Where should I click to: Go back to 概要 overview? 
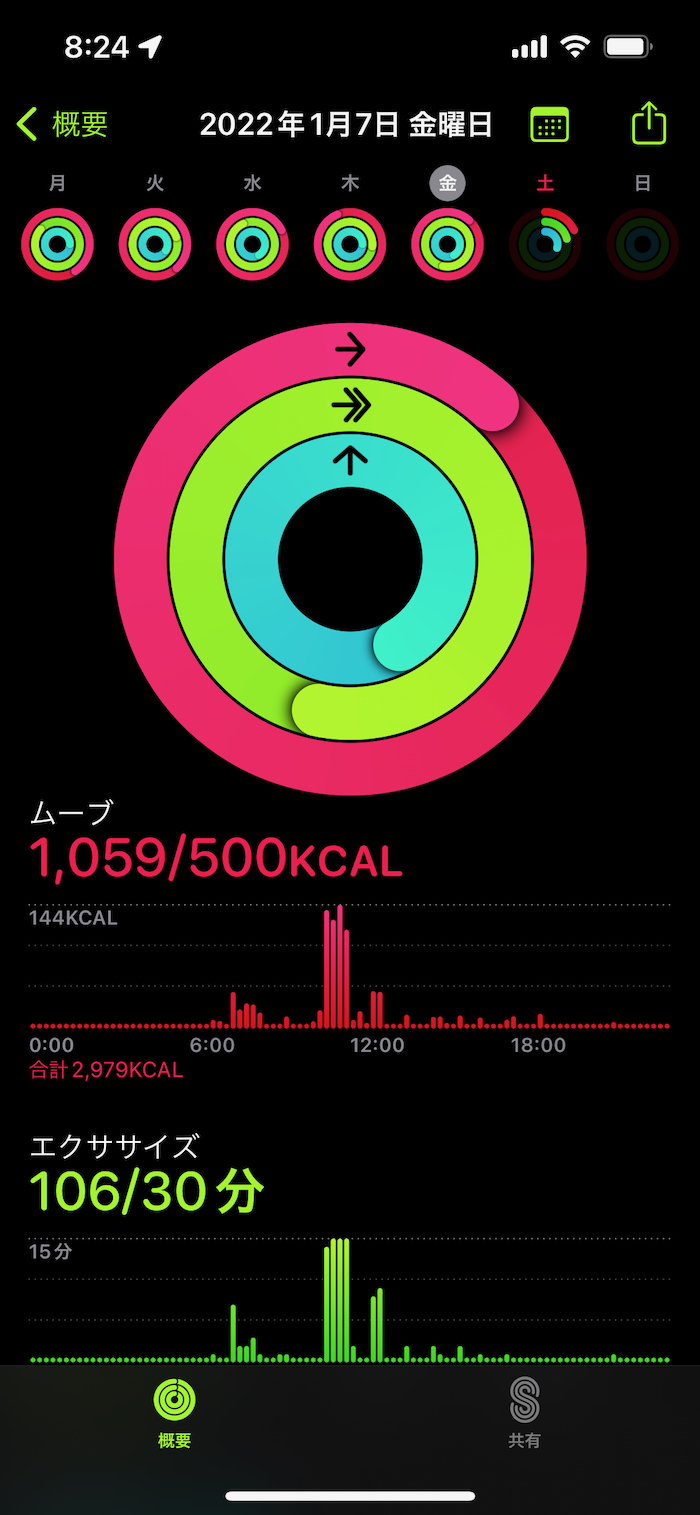point(62,125)
